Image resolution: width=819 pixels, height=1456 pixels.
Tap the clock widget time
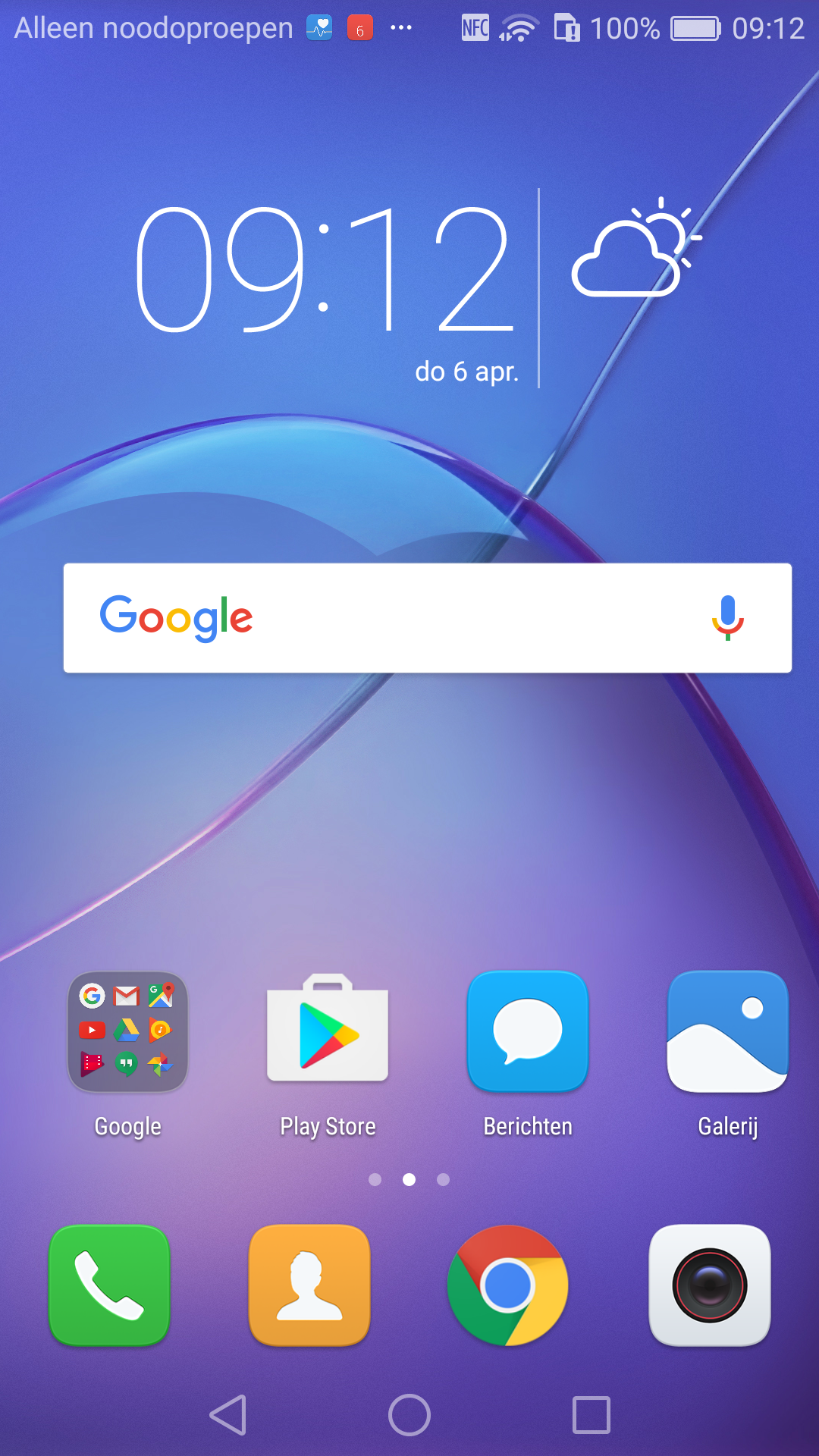coord(326,269)
